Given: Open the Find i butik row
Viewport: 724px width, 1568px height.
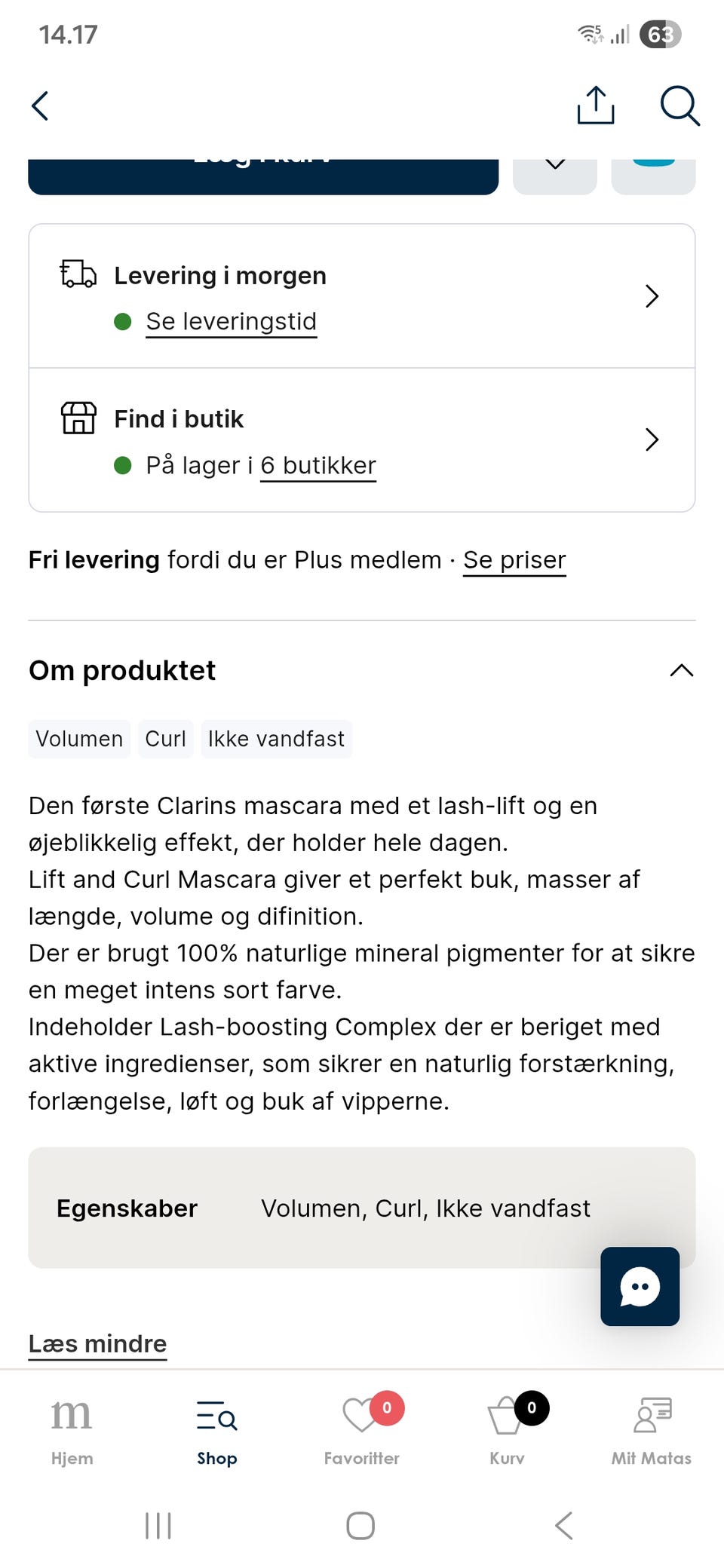Looking at the screenshot, I should point(362,440).
